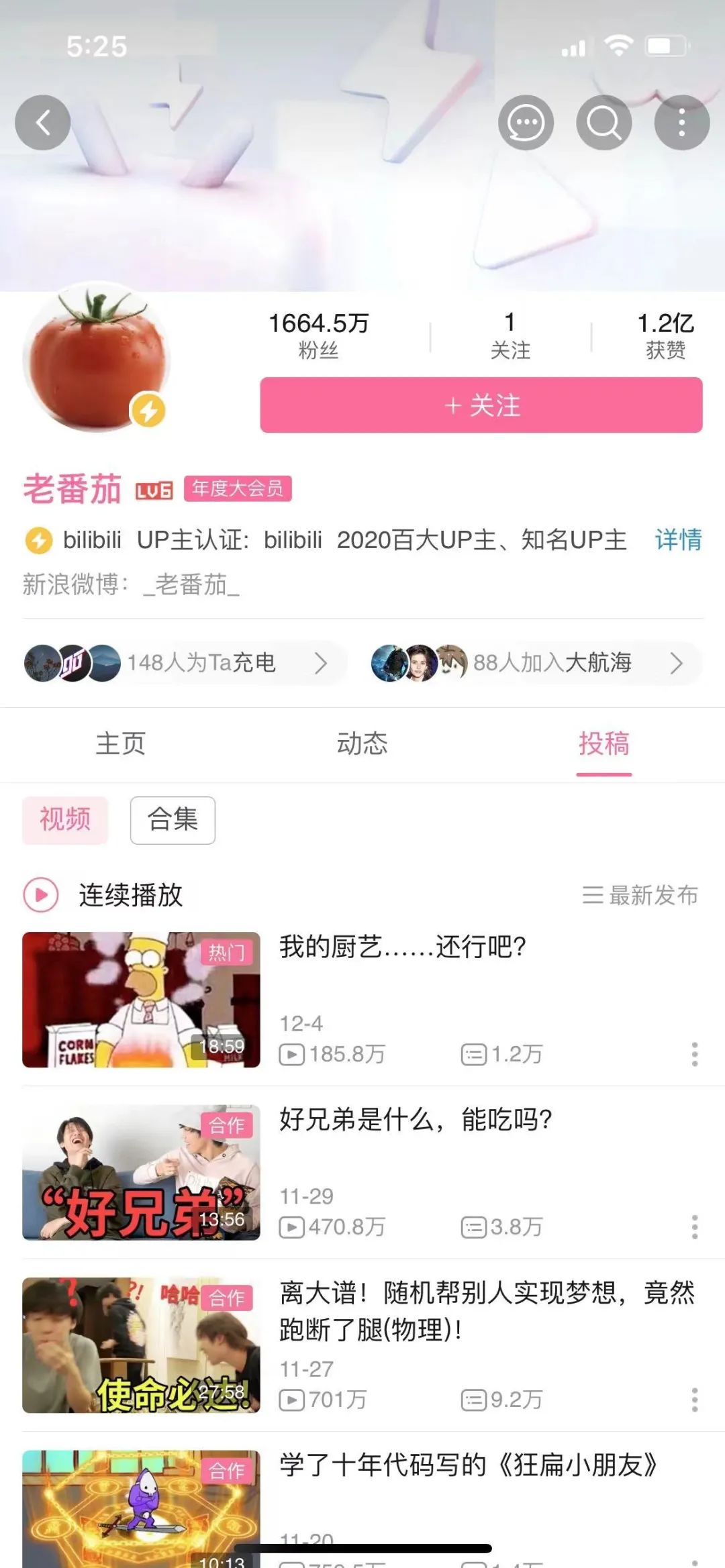This screenshot has width=725, height=1568.
Task: Switch to the 动态 tab
Action: (362, 744)
